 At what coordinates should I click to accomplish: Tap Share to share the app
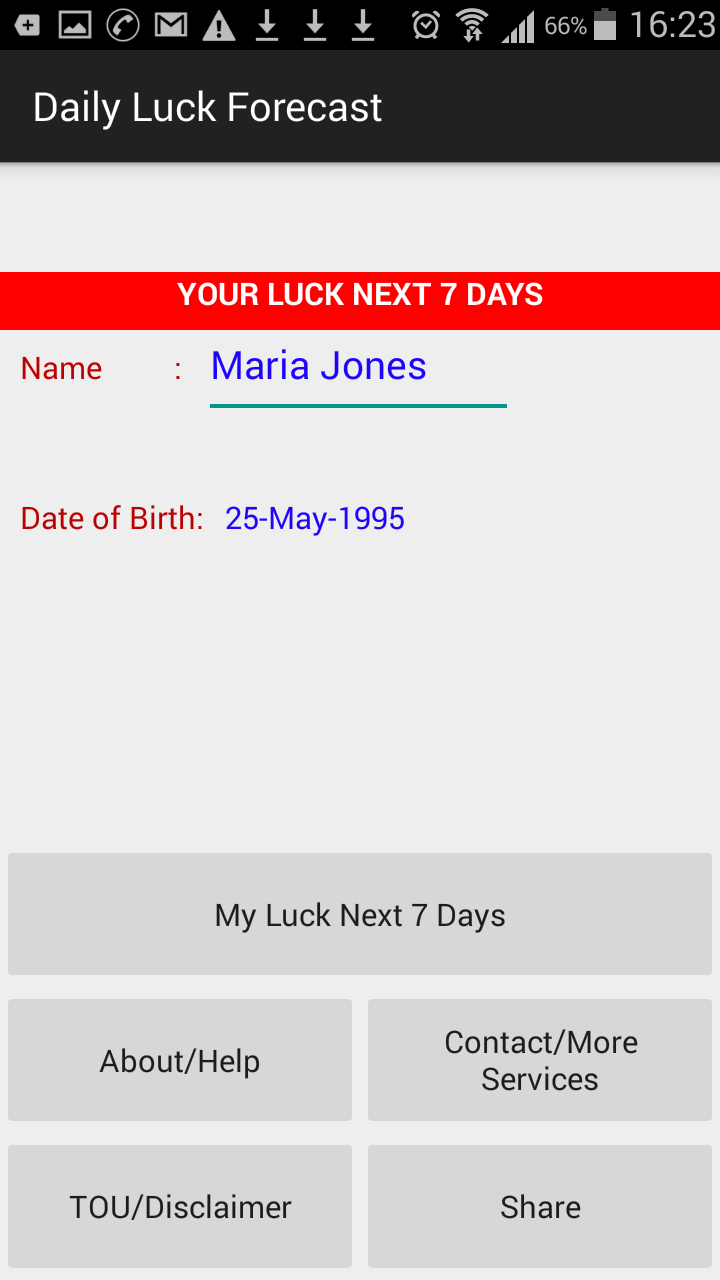540,1206
